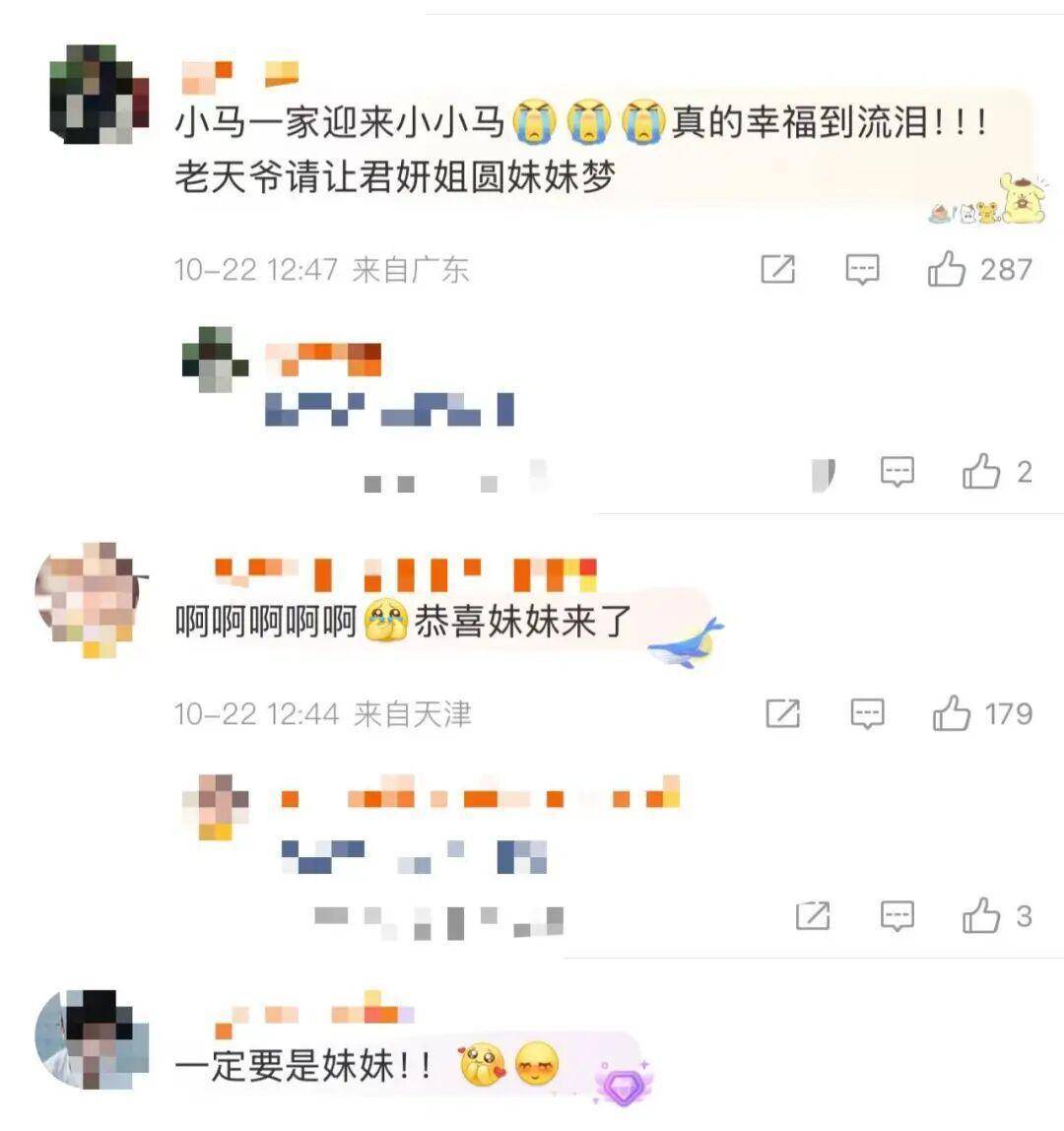Like the sub-reply showing 3 likes
1064x1131 pixels.
(981, 916)
